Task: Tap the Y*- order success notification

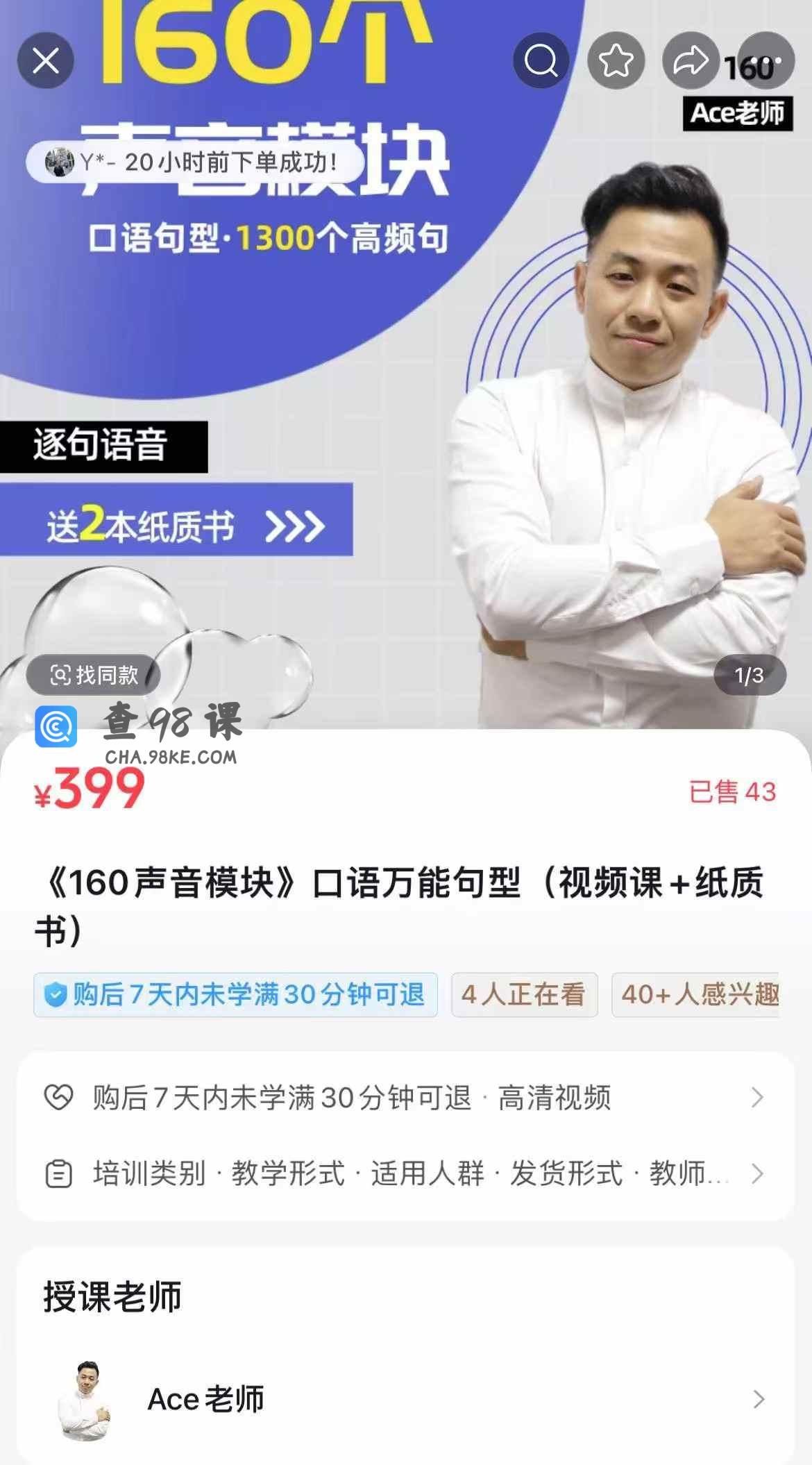Action: pos(194,162)
